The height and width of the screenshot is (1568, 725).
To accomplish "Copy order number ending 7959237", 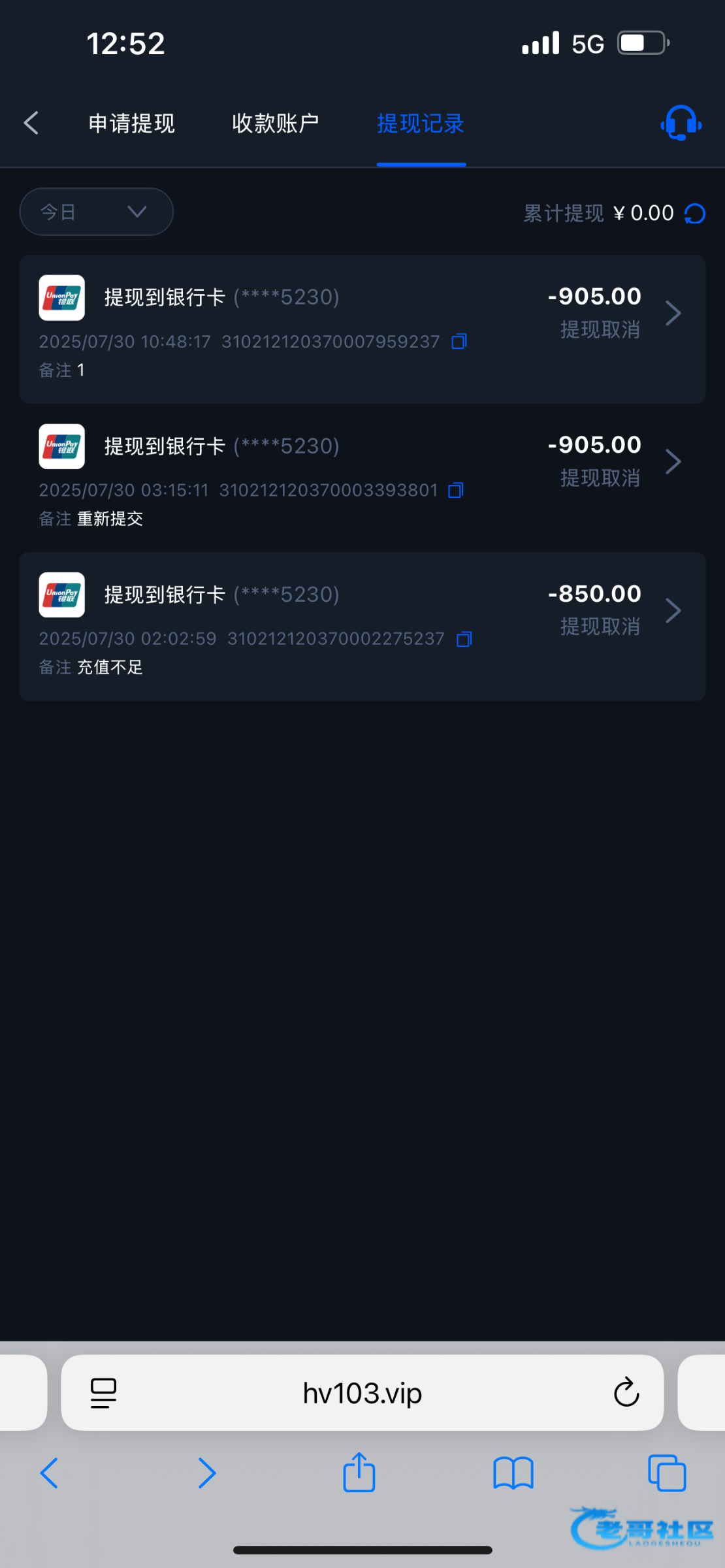I will pyautogui.click(x=459, y=341).
